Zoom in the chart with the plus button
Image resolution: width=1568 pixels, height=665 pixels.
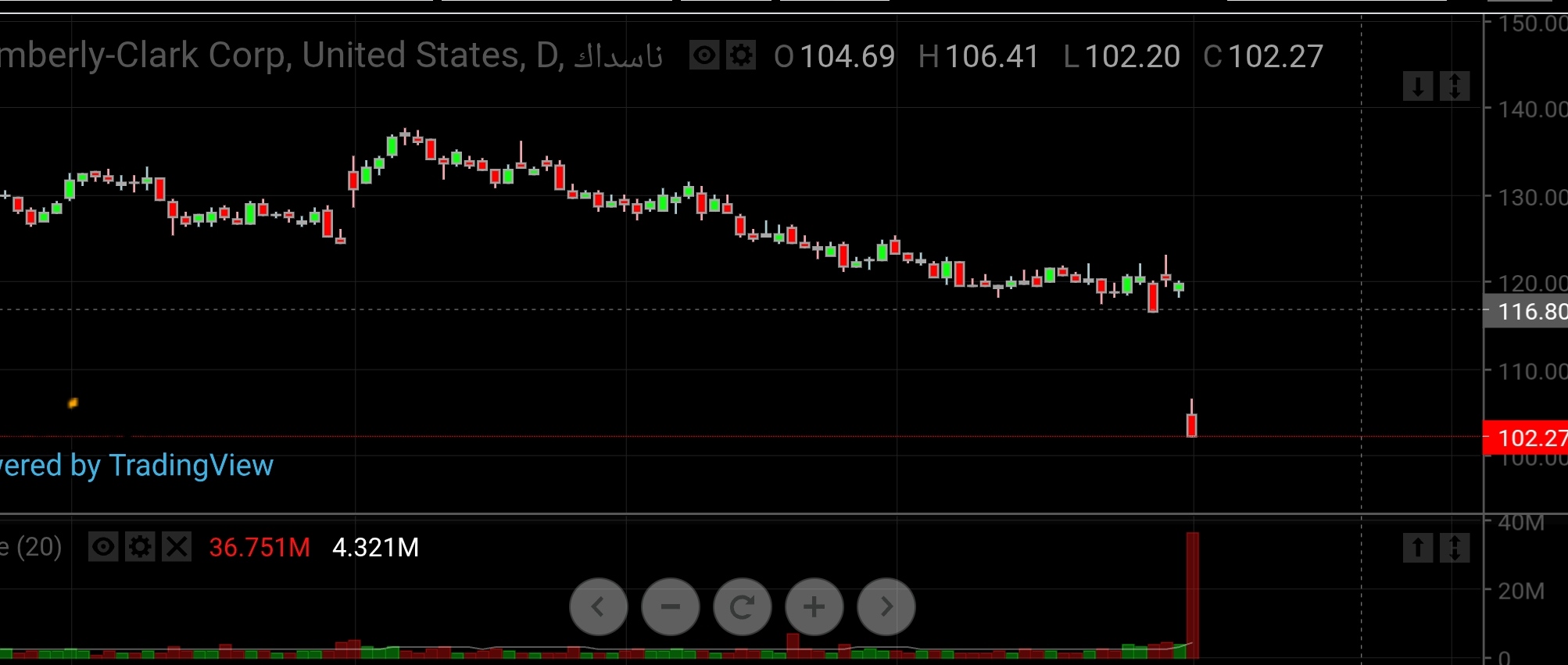(814, 606)
